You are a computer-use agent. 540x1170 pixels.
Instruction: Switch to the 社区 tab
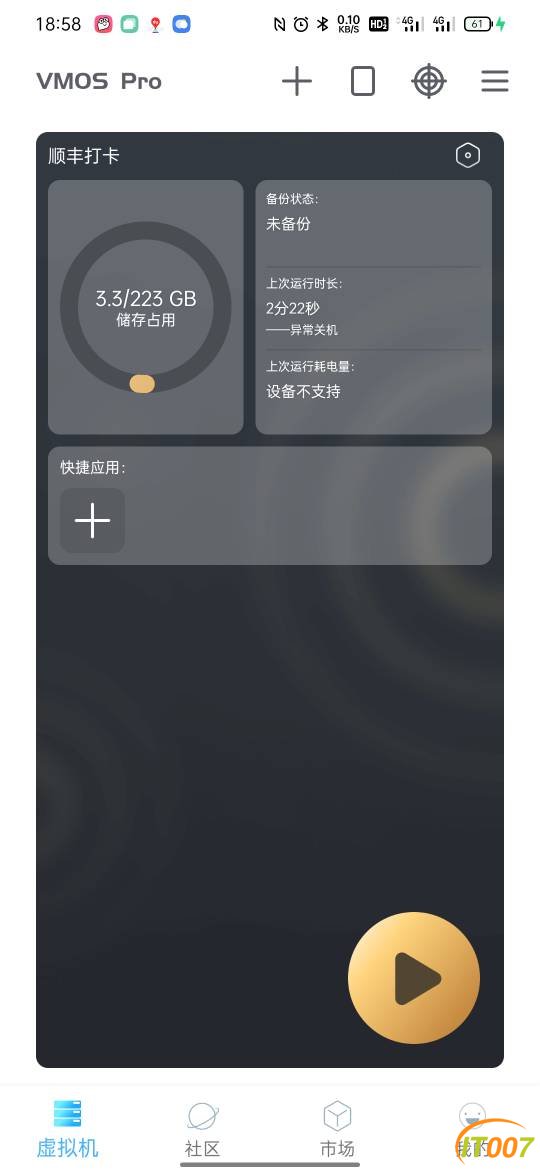(203, 1127)
